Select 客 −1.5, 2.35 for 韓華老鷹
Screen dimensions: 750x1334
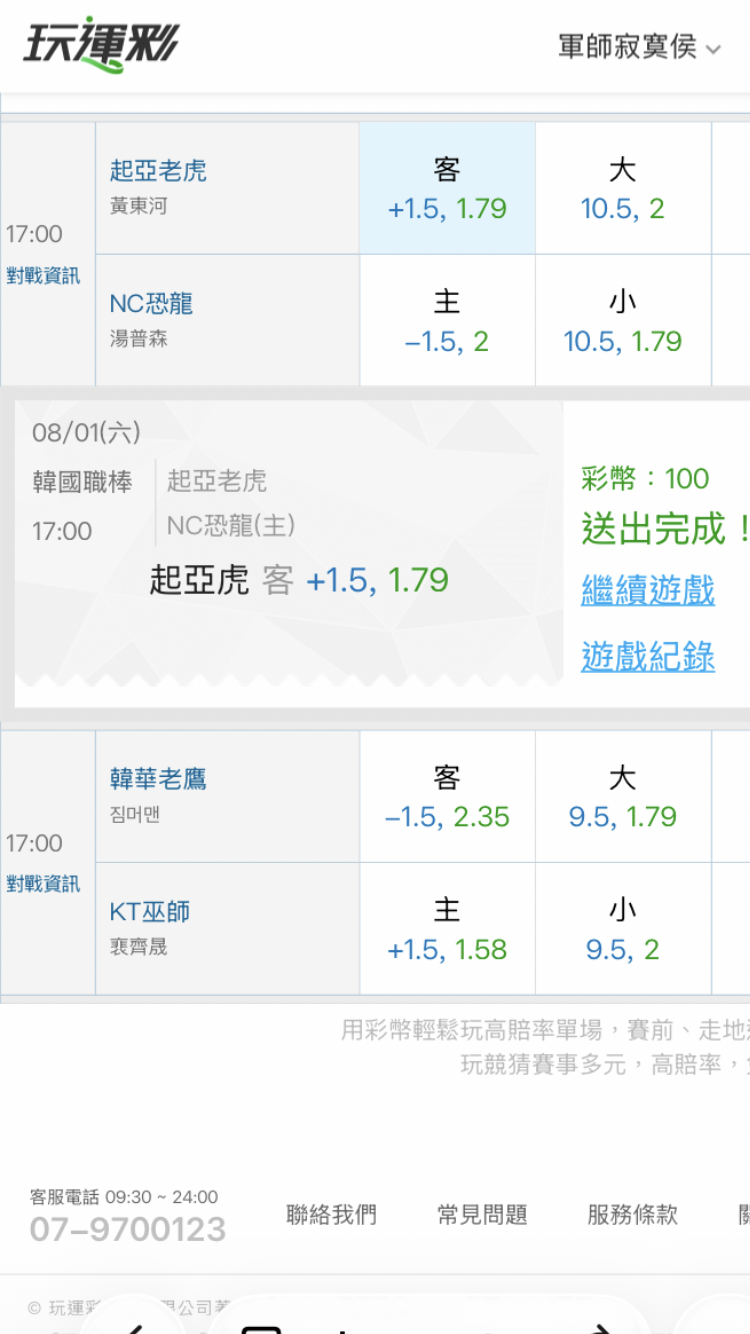447,796
